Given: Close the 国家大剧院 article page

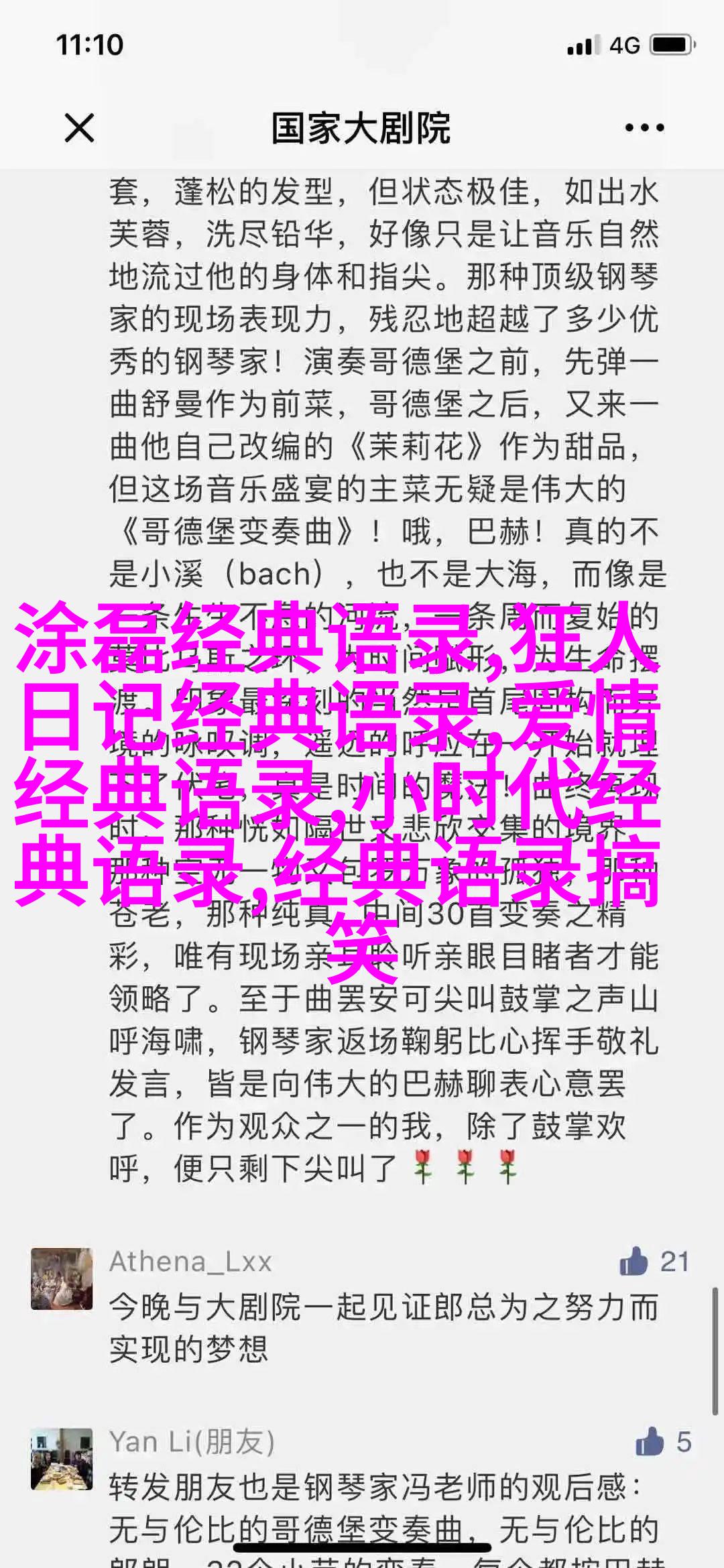Looking at the screenshot, I should 79,127.
